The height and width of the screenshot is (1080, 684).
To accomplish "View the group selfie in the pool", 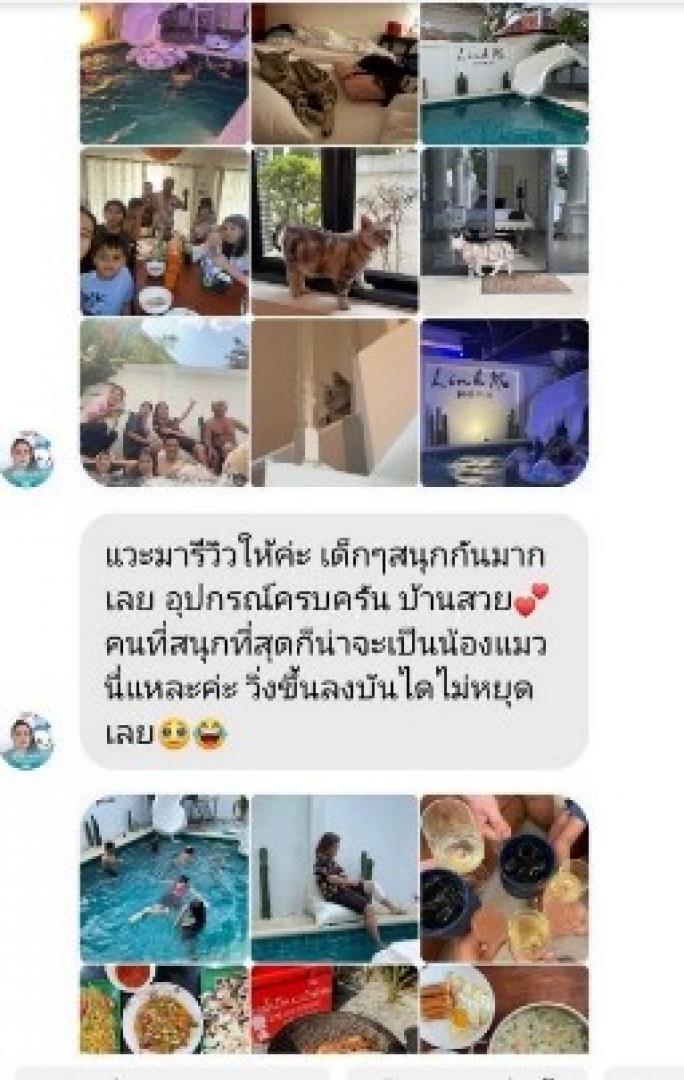I will click(163, 402).
